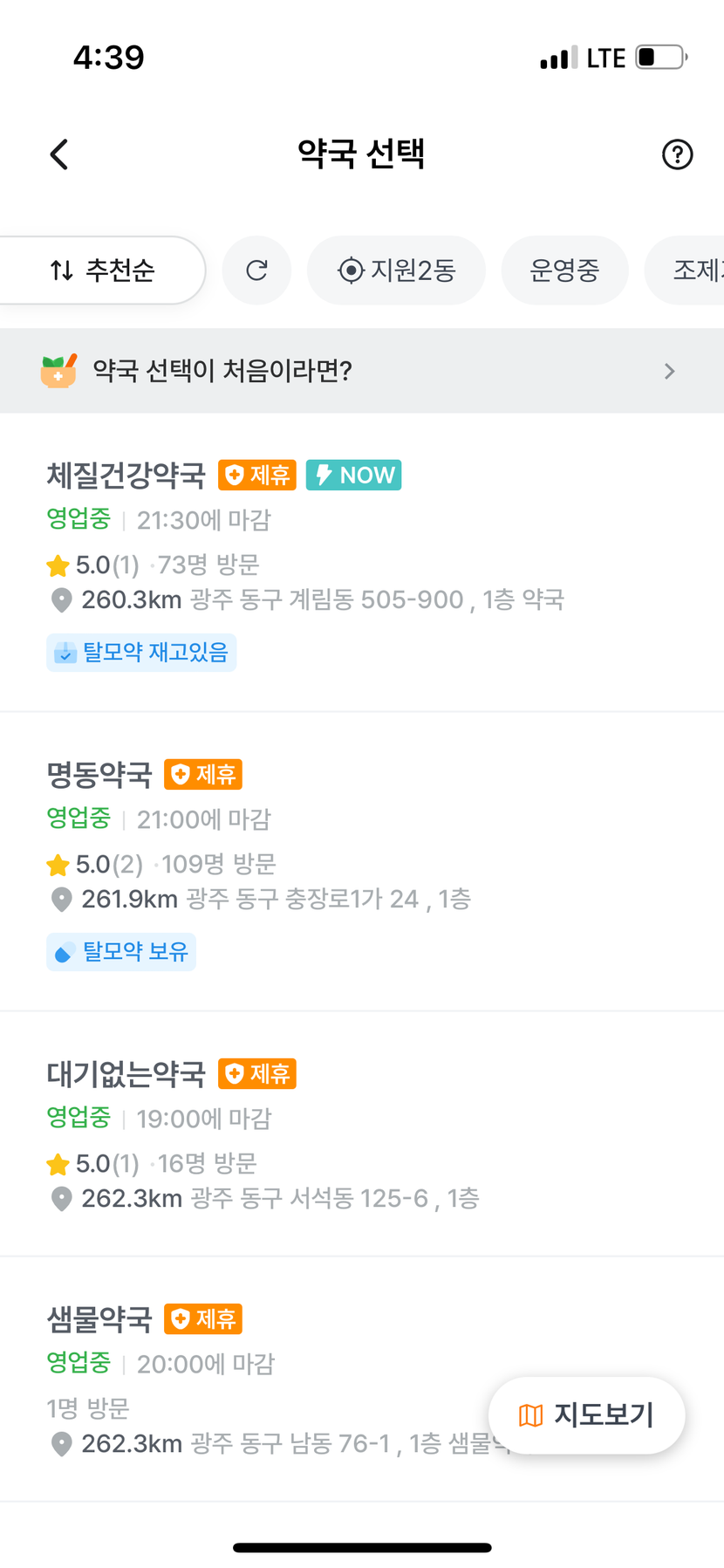Viewport: 724px width, 1568px height.
Task: Open the help question mark icon
Action: pos(677,154)
